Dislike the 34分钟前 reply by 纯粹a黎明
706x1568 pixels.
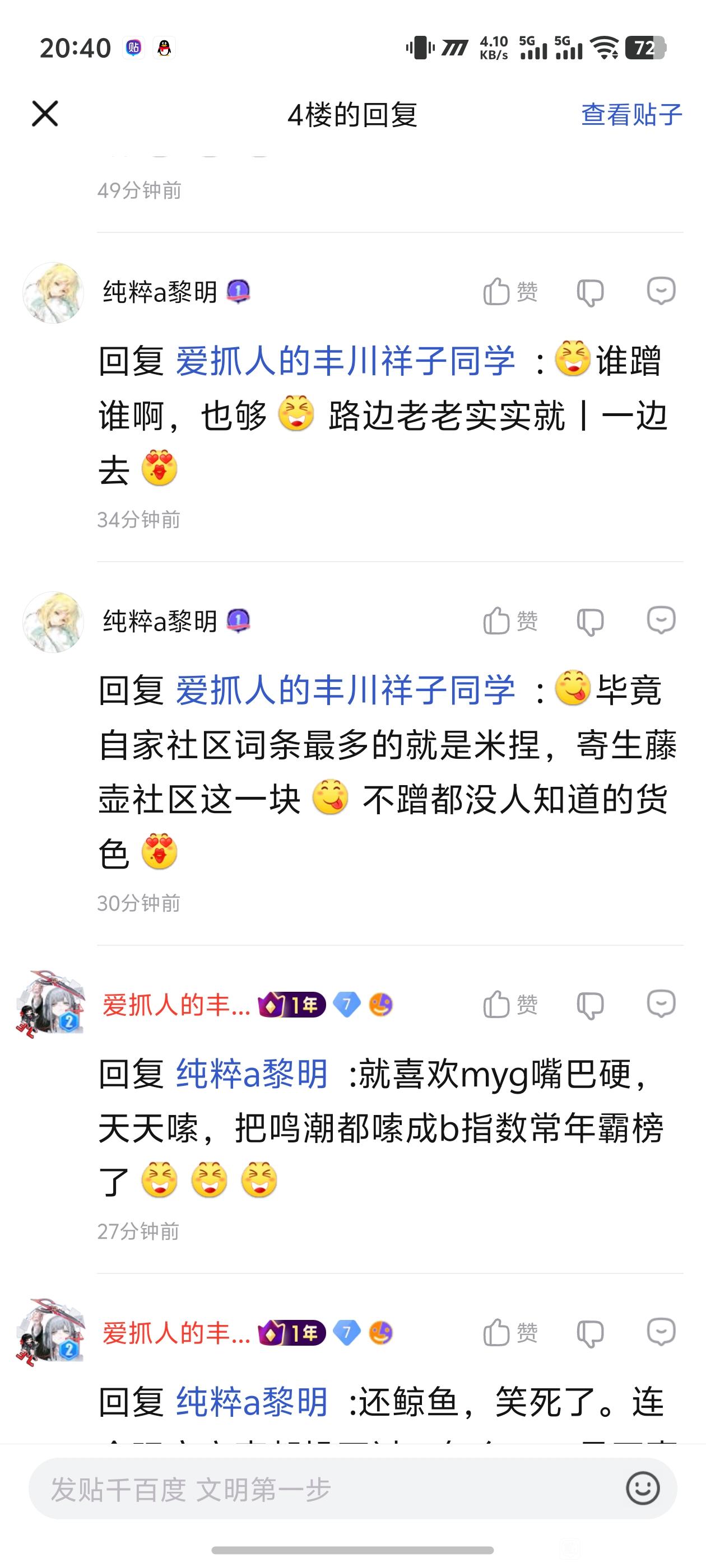pos(589,292)
